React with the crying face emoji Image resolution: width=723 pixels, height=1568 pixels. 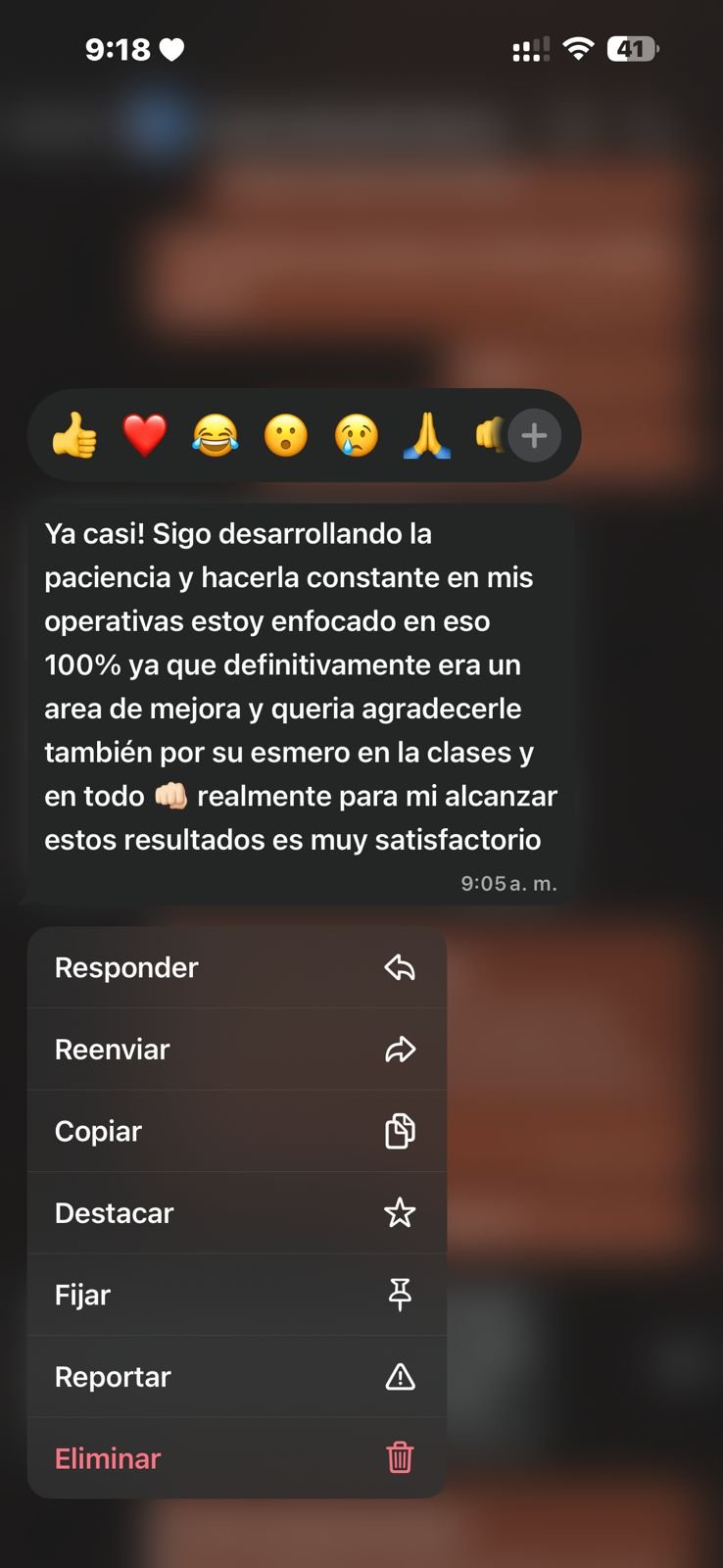(x=357, y=435)
